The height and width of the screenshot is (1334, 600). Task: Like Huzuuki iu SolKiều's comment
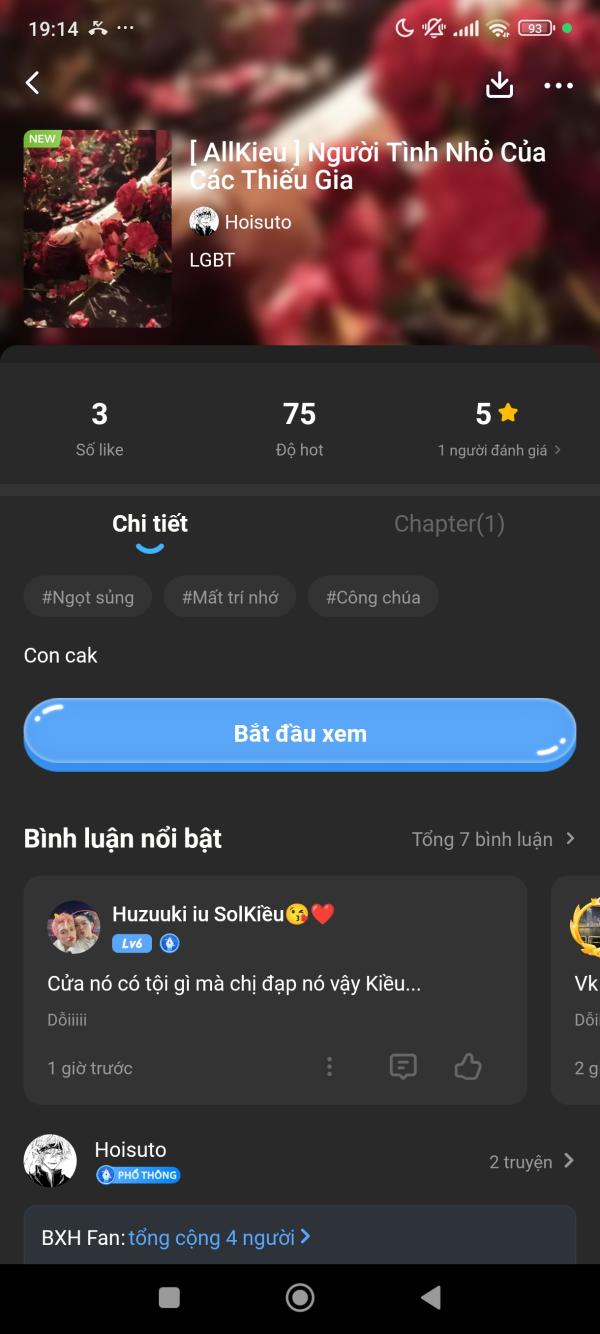[x=468, y=1067]
